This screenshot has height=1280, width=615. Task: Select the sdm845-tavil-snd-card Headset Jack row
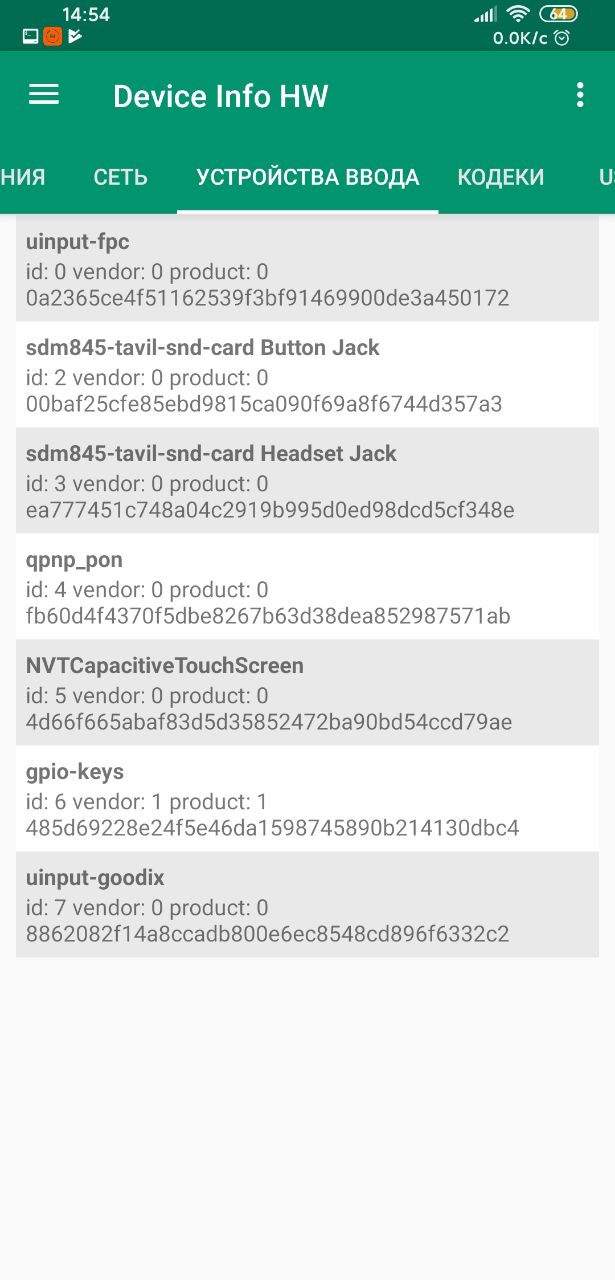click(307, 481)
